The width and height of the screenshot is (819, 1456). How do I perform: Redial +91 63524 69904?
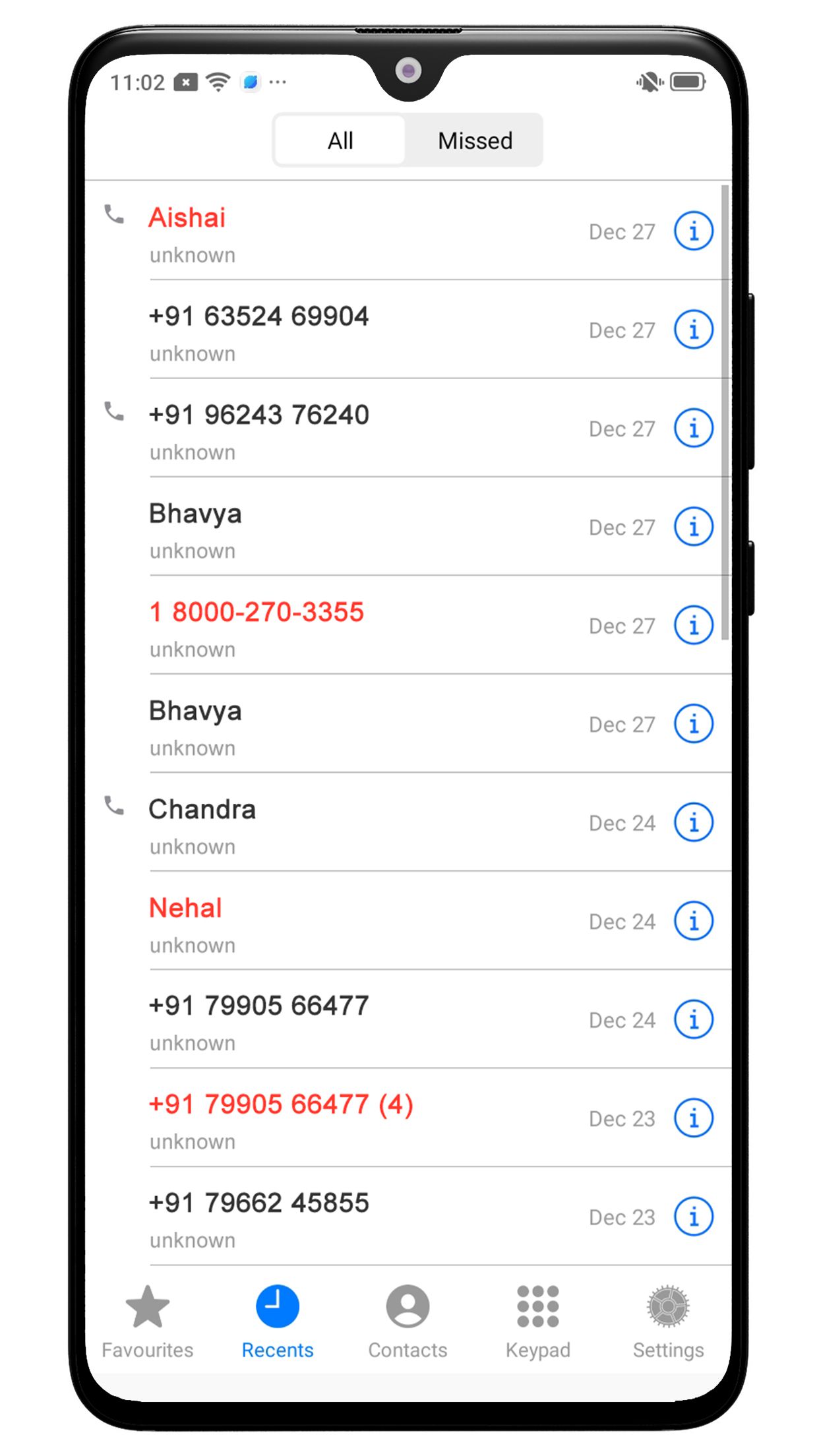pos(259,315)
